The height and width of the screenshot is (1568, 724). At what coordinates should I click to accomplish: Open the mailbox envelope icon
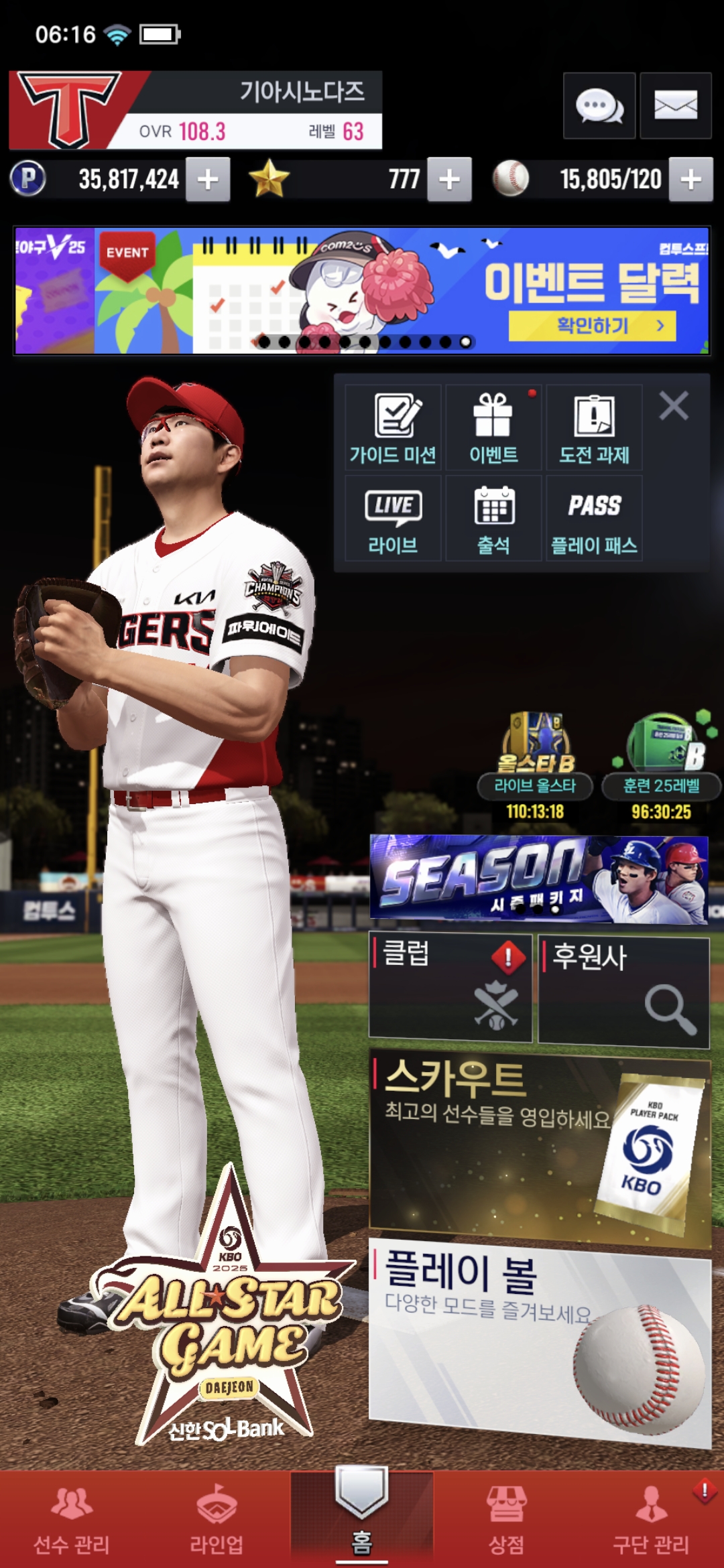675,106
